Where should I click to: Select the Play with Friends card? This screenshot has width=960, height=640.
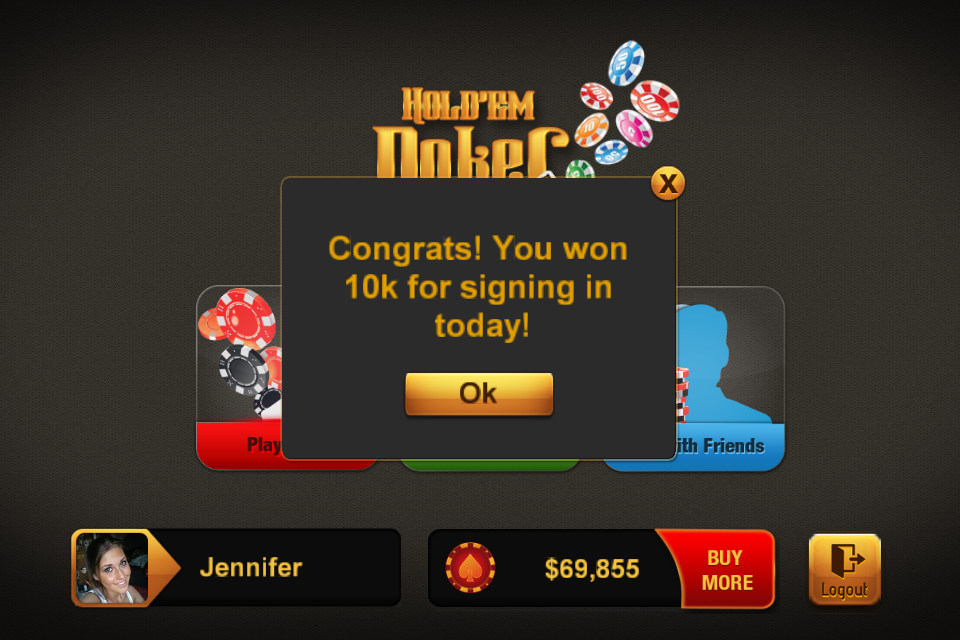click(x=731, y=380)
